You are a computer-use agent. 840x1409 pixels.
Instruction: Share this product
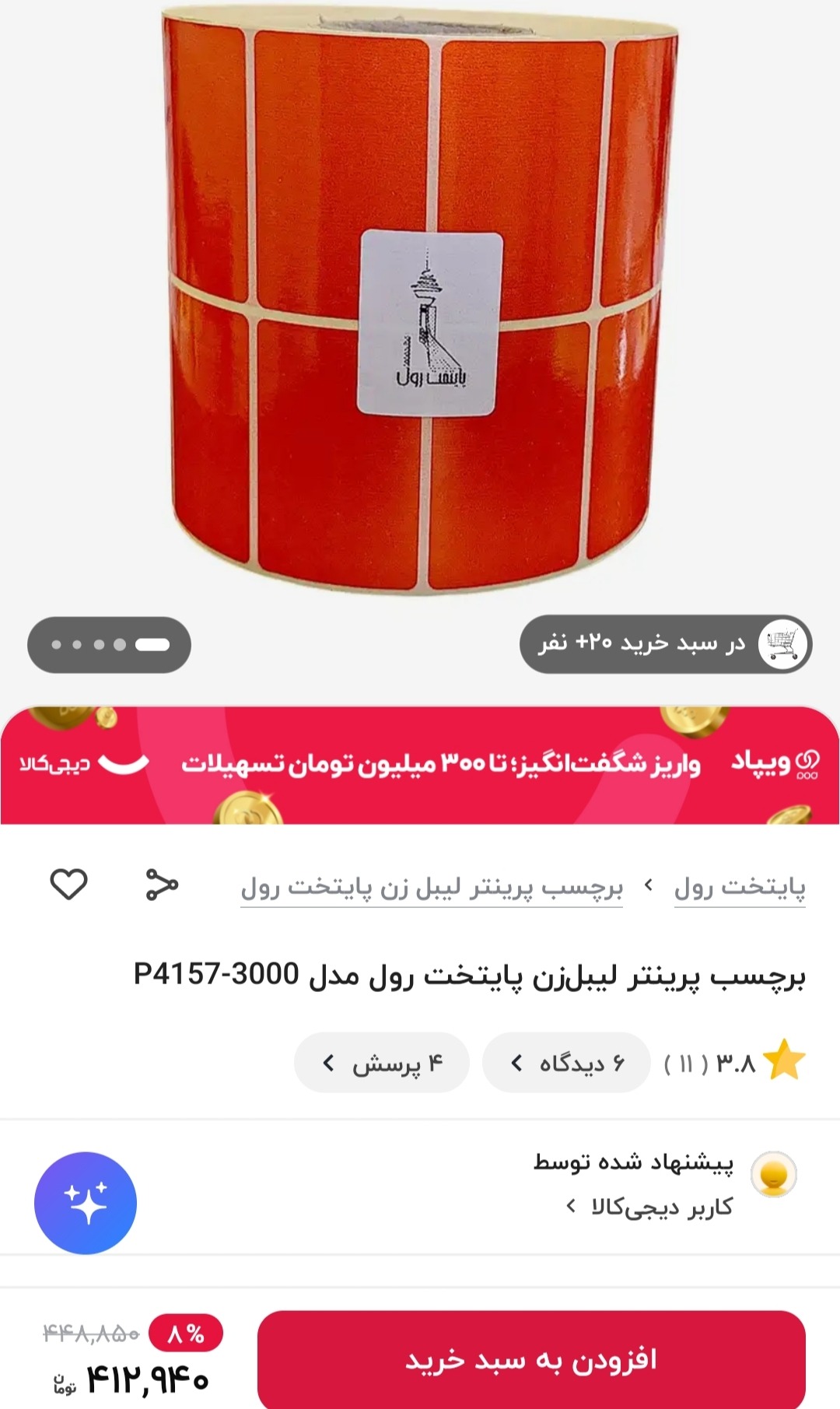(162, 885)
